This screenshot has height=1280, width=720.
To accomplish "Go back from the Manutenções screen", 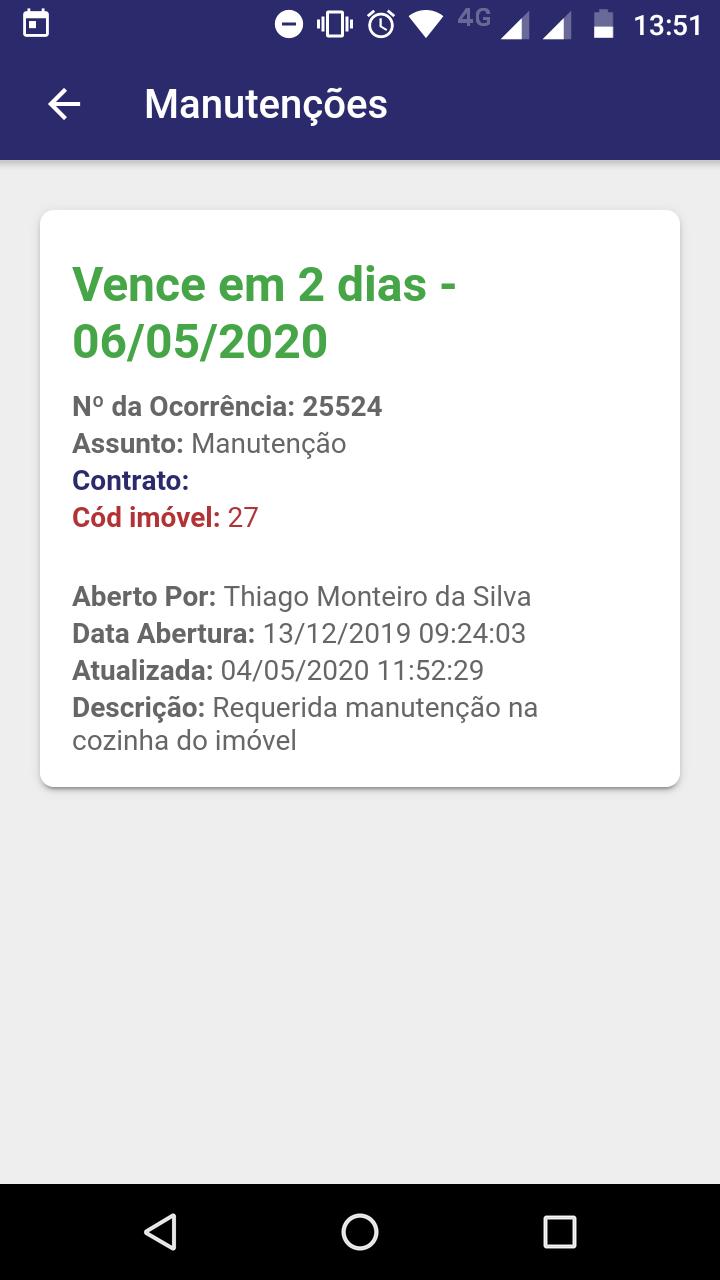I will click(x=64, y=104).
